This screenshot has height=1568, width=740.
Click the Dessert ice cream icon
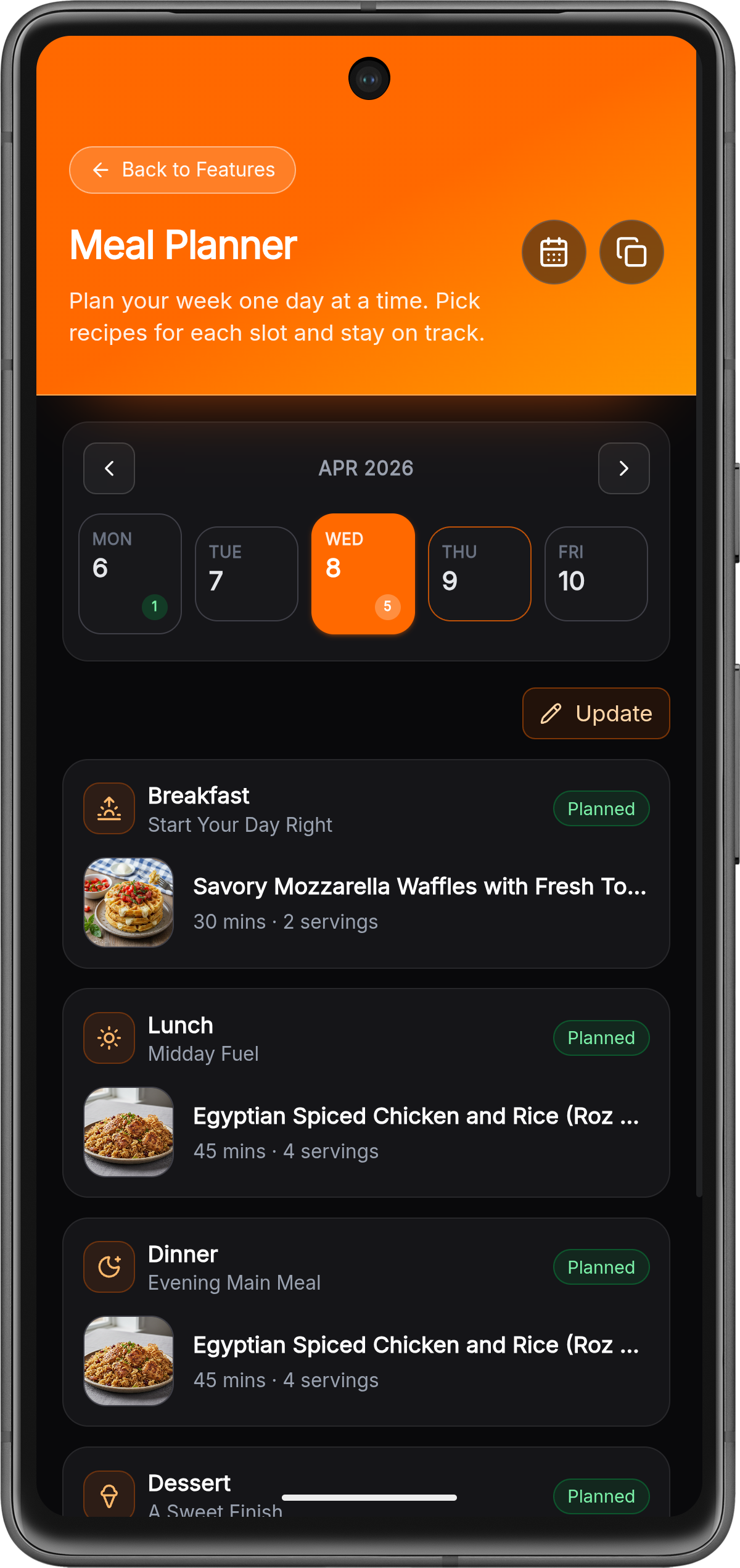pos(109,1494)
